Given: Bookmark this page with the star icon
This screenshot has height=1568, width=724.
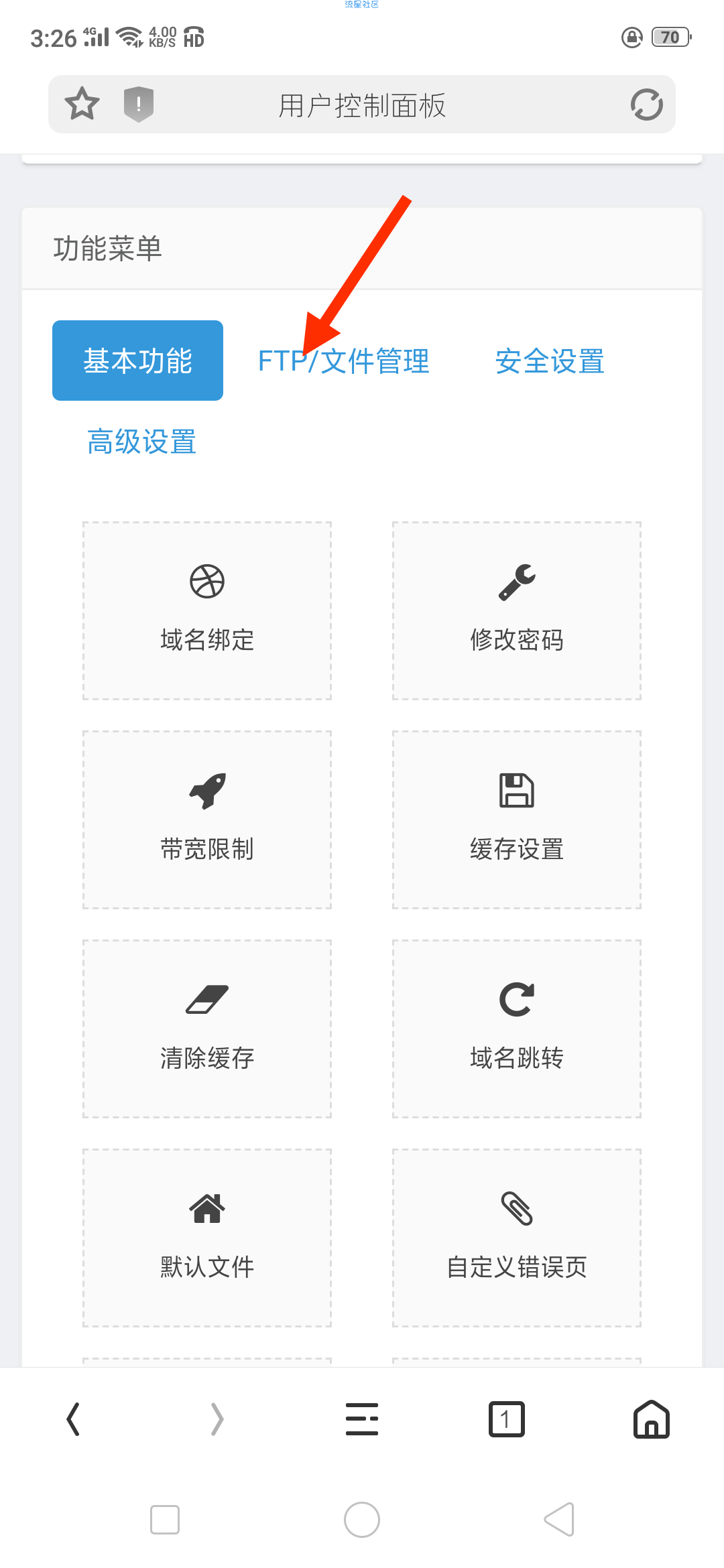Looking at the screenshot, I should 82,104.
